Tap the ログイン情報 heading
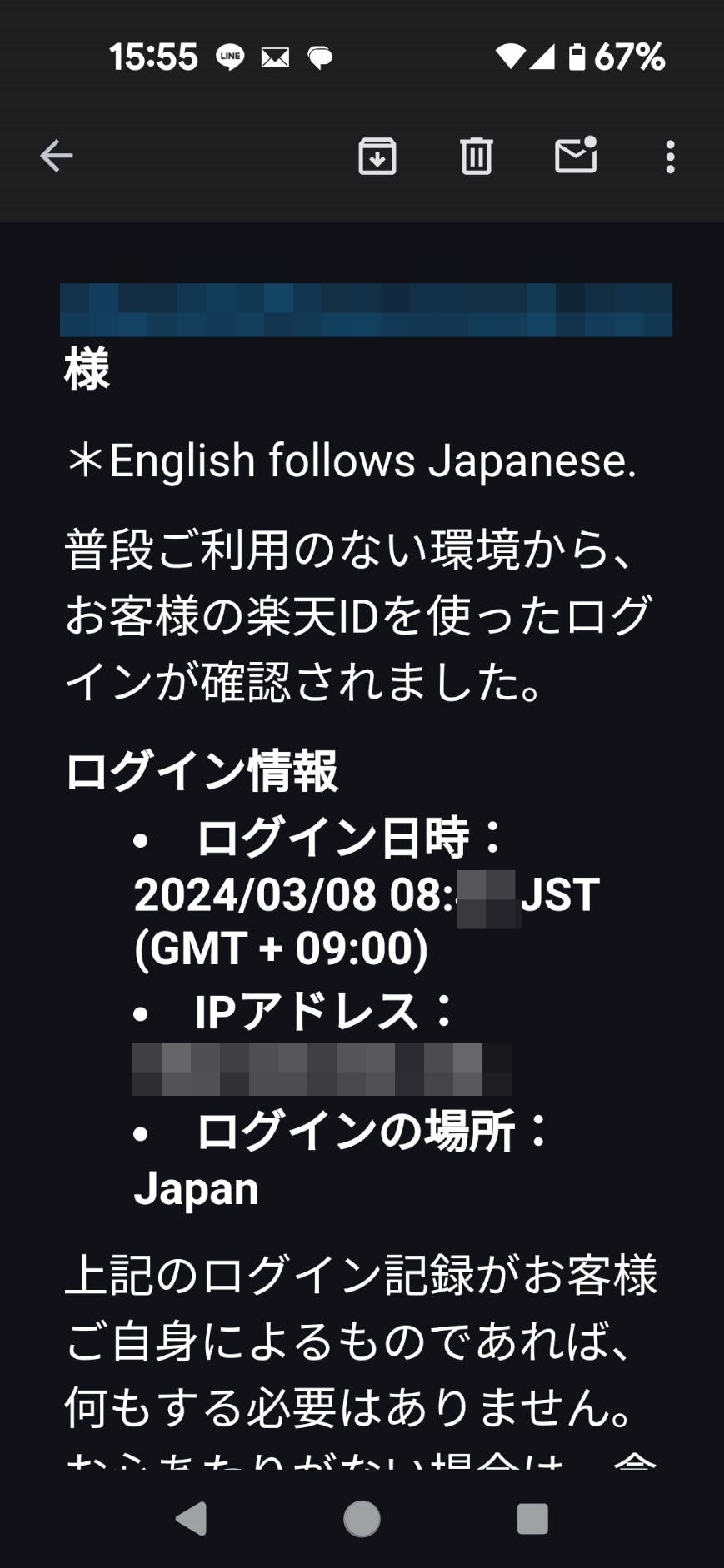 pyautogui.click(x=202, y=770)
